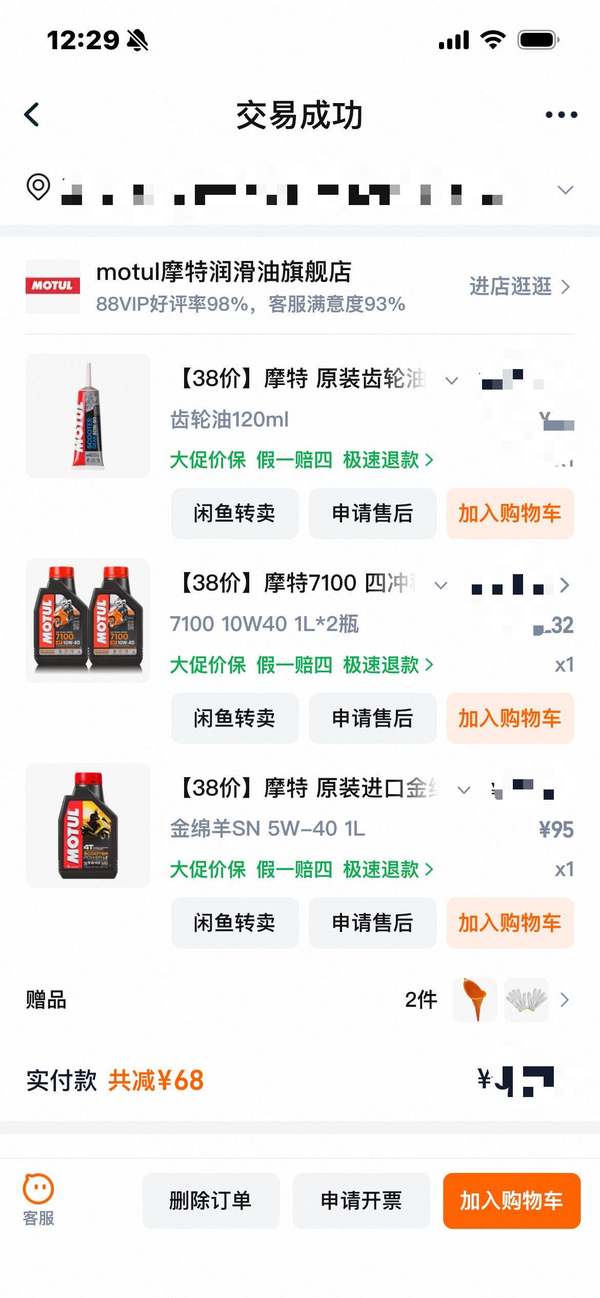This screenshot has width=600, height=1298.
Task: Visit the motul flagship store via 进店逛逛
Action: click(520, 286)
